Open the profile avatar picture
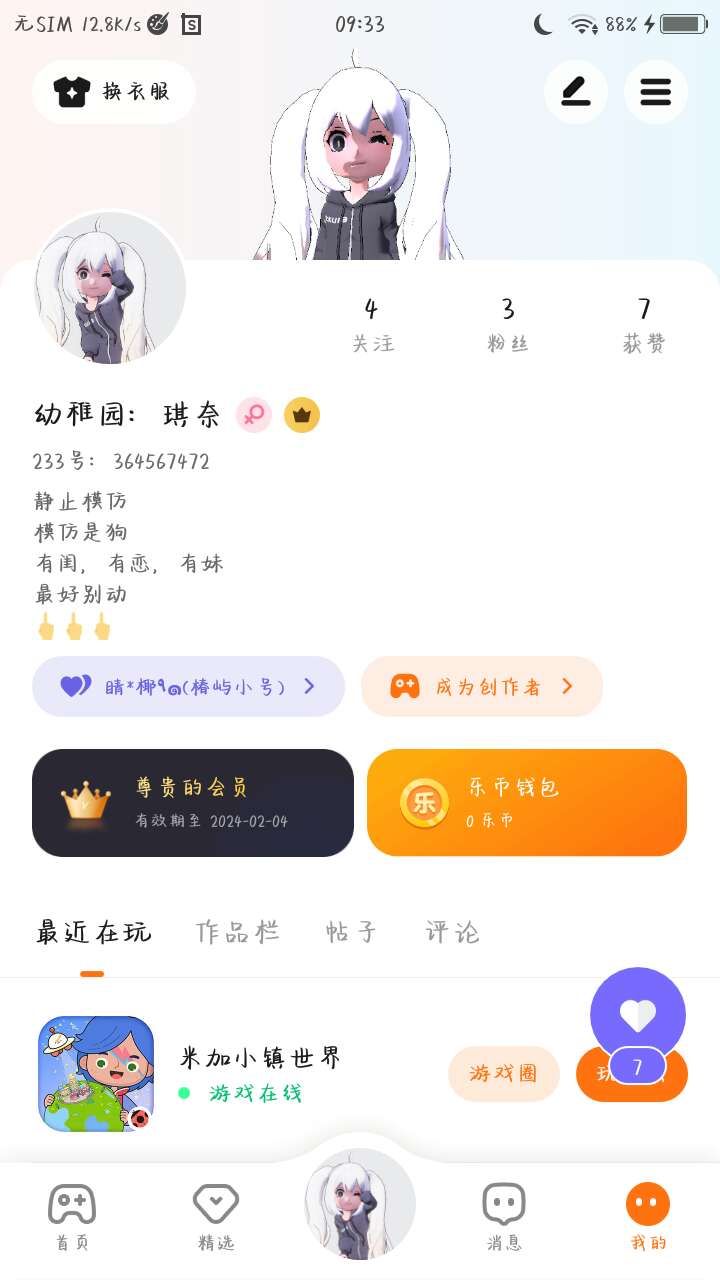 tap(110, 288)
